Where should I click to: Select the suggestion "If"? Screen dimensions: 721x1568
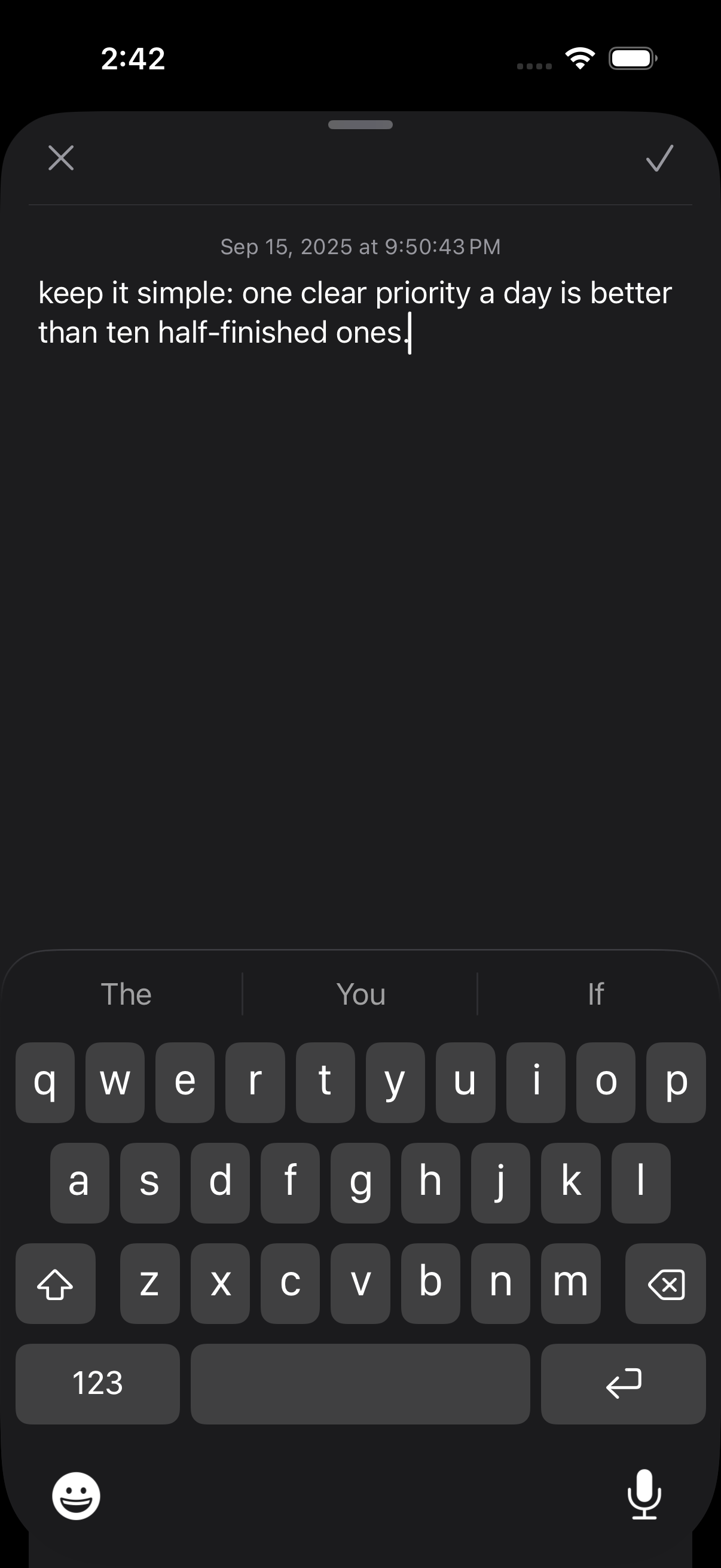tap(594, 993)
